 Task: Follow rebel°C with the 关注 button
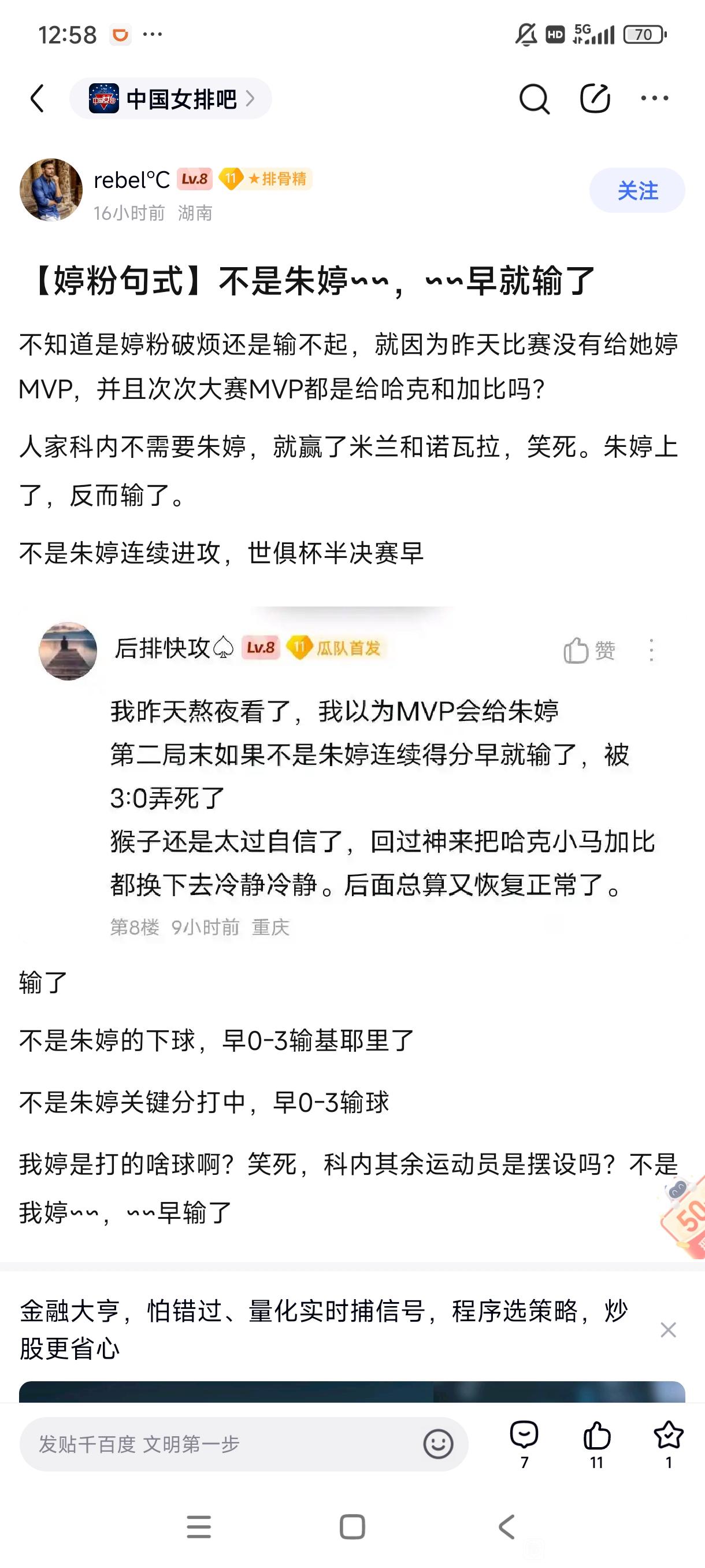click(x=637, y=191)
